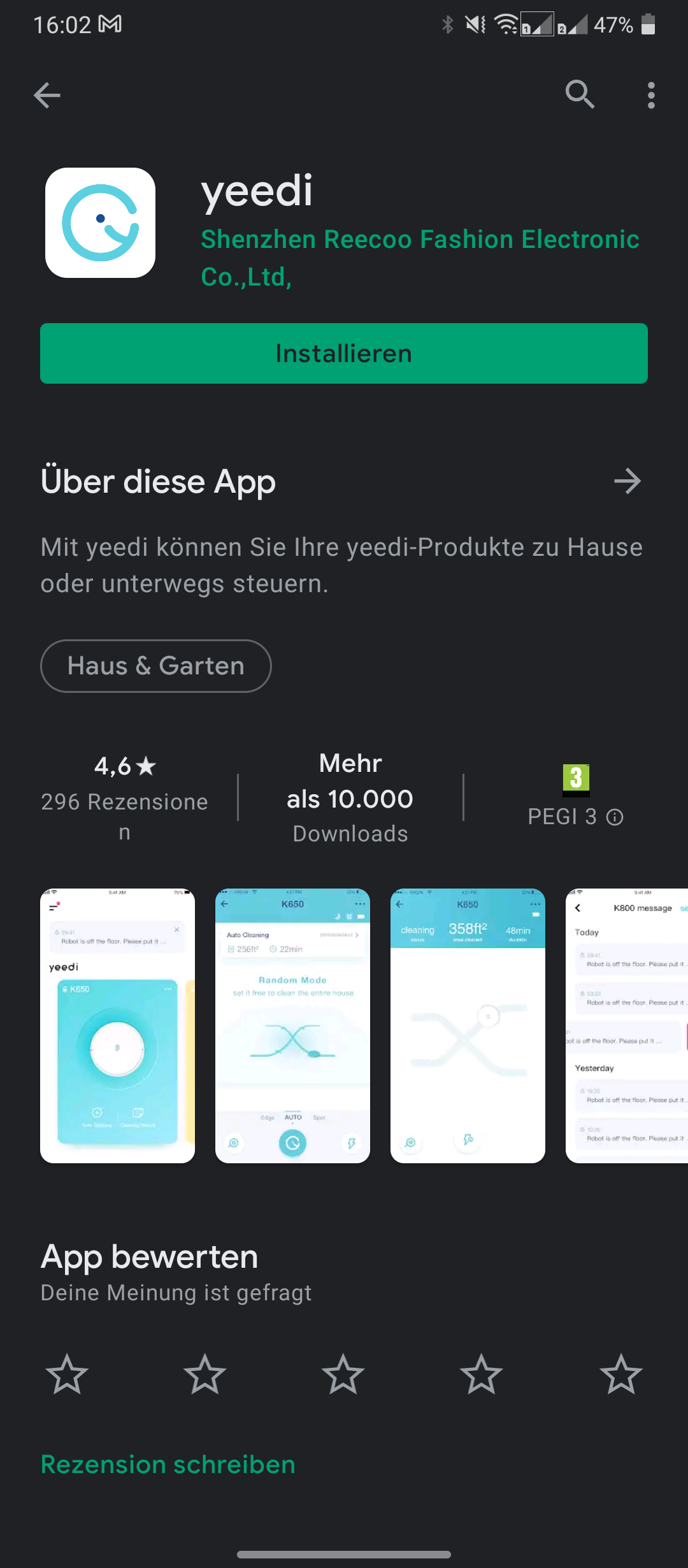Open the K800 message screenshot
Image resolution: width=688 pixels, height=1568 pixels.
627,1026
